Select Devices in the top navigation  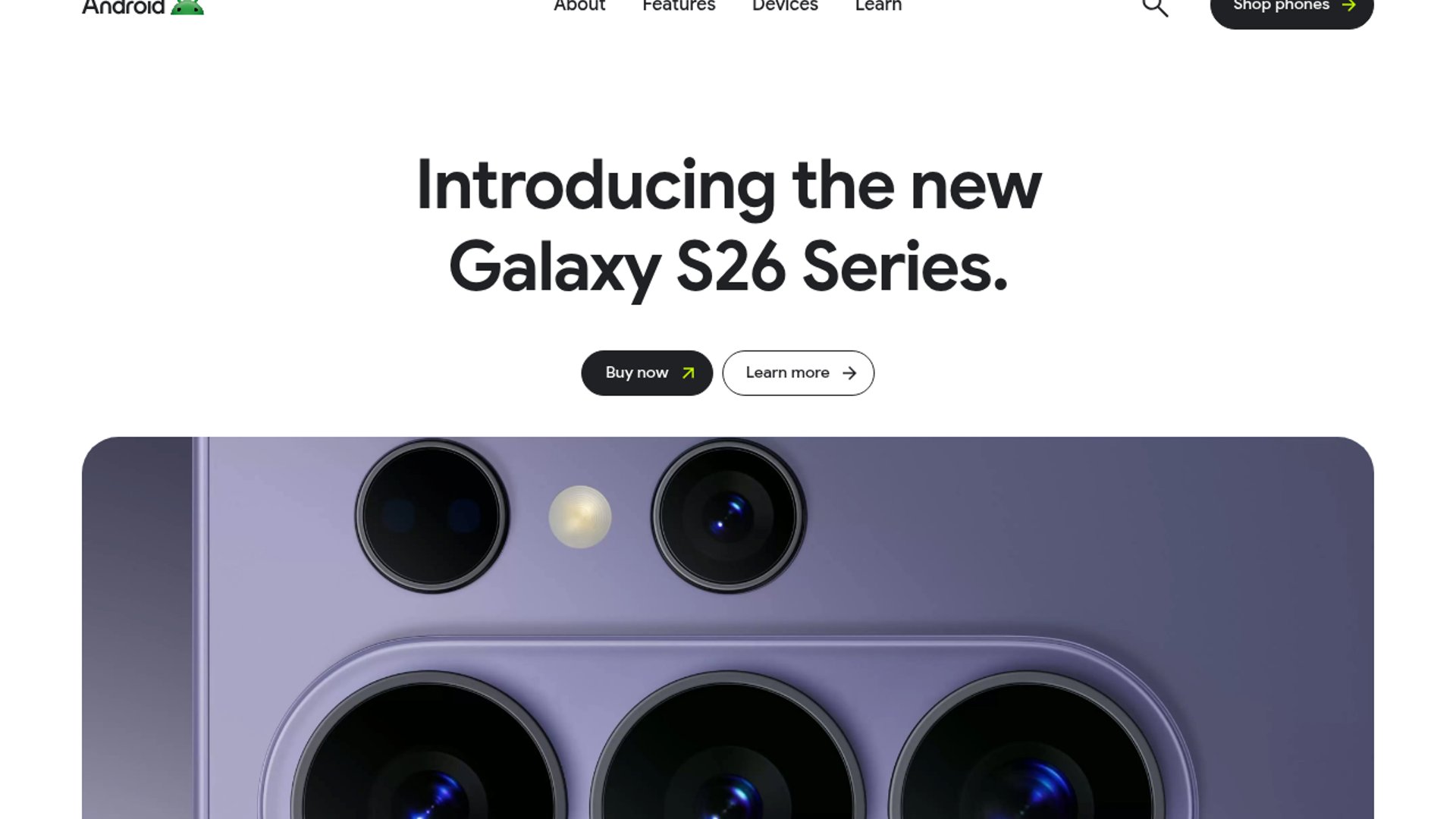[x=785, y=6]
